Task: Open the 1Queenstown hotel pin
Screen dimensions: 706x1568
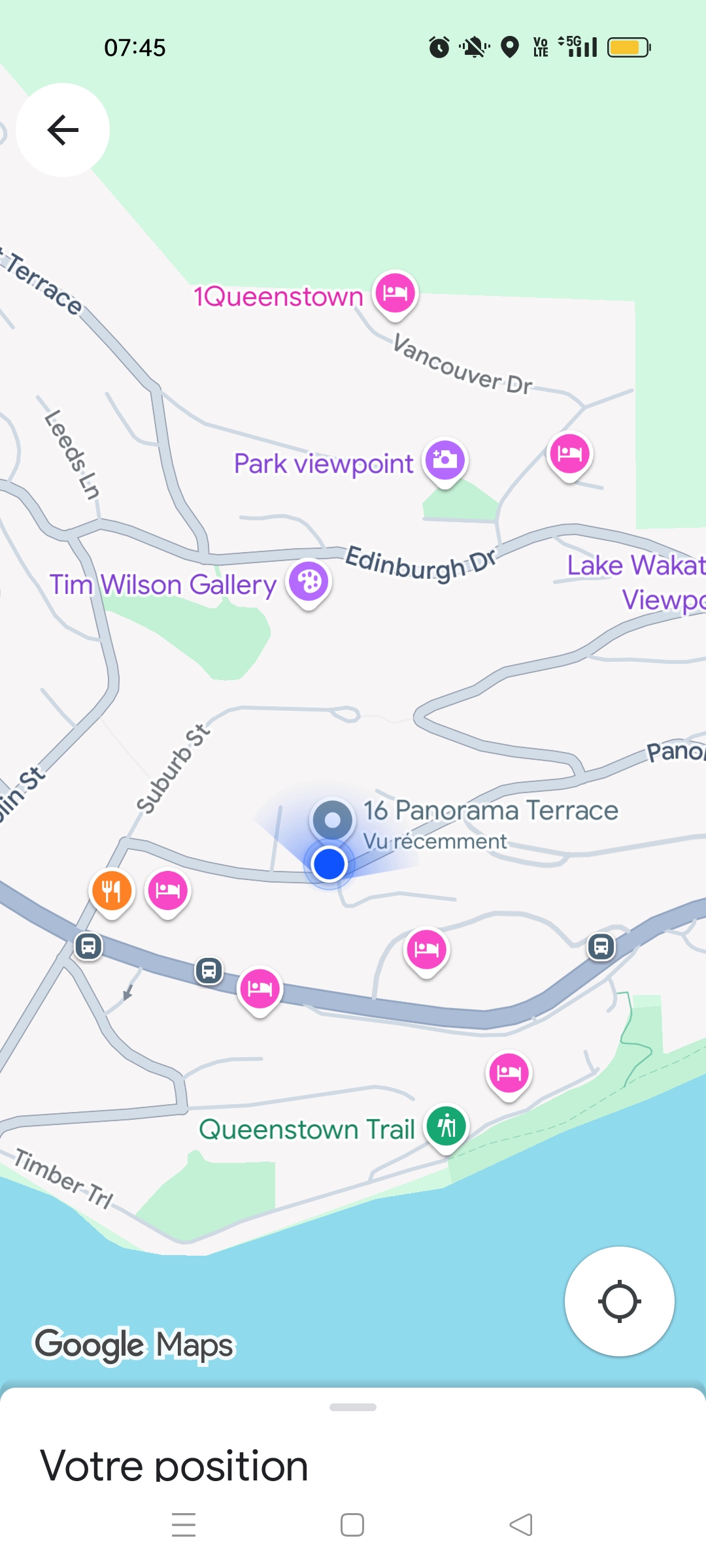Action: coord(395,293)
